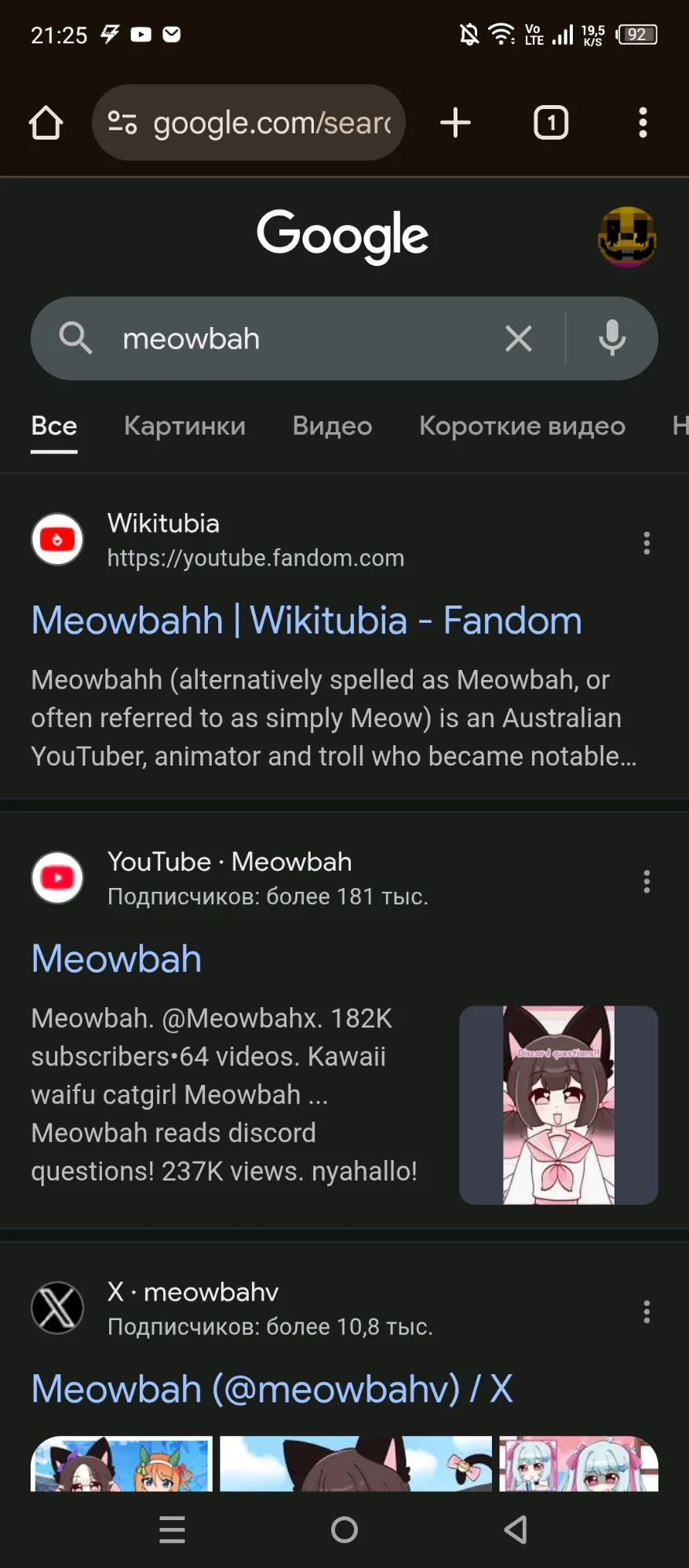
Task: Go back using the system back button
Action: [516, 1529]
